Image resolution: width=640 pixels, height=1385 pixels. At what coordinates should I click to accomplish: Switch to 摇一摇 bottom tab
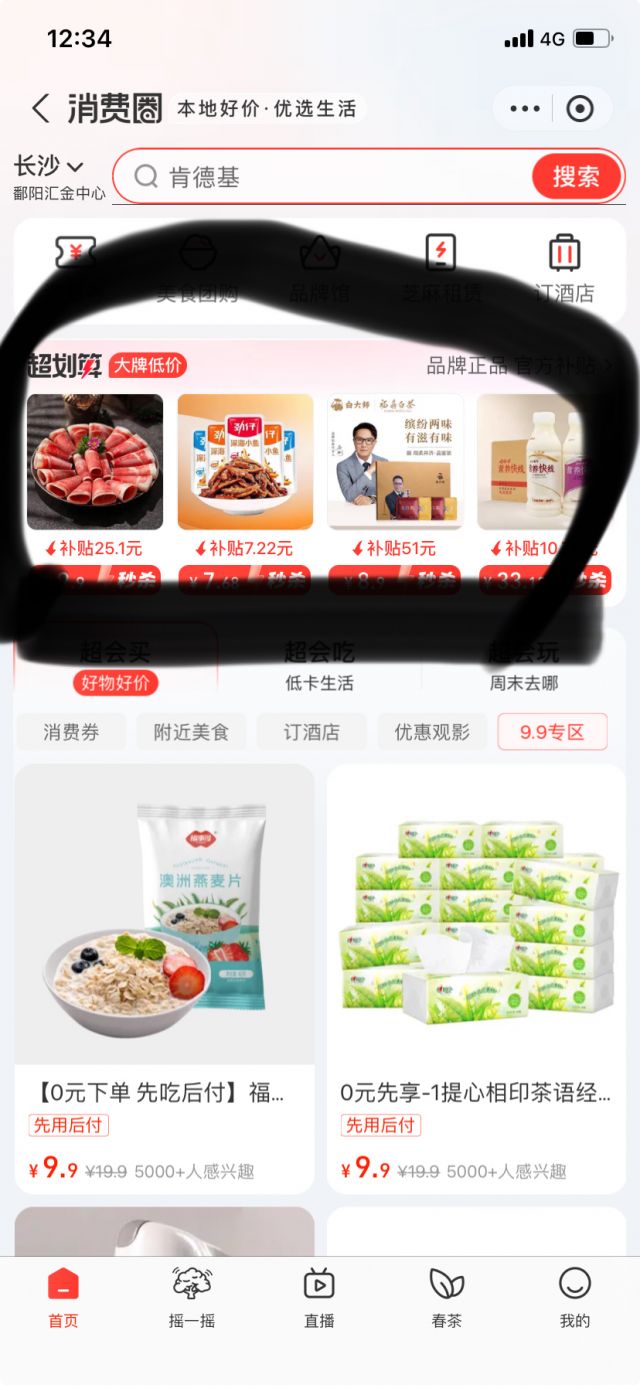pos(192,1297)
